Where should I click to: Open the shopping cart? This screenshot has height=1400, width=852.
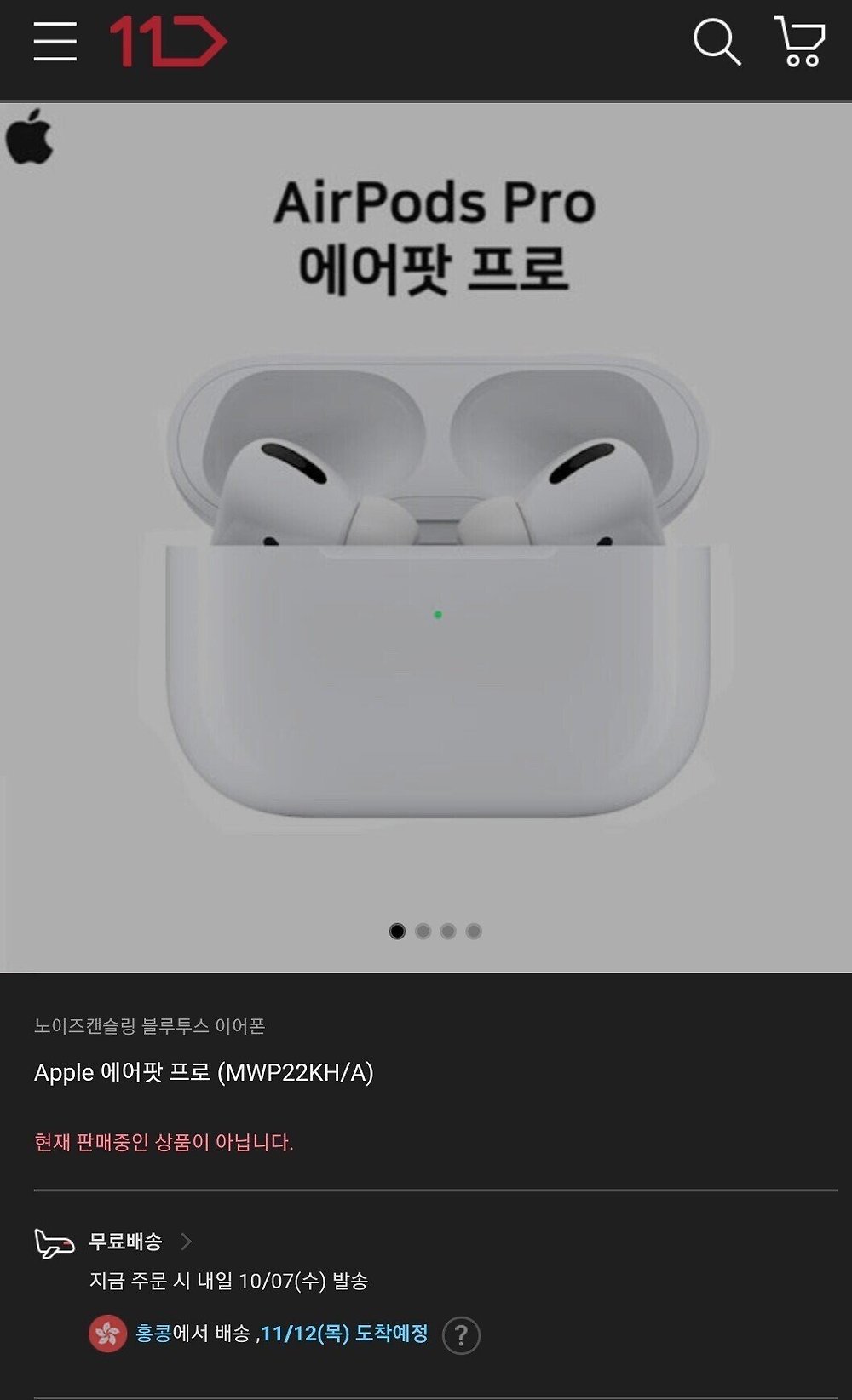coord(800,41)
